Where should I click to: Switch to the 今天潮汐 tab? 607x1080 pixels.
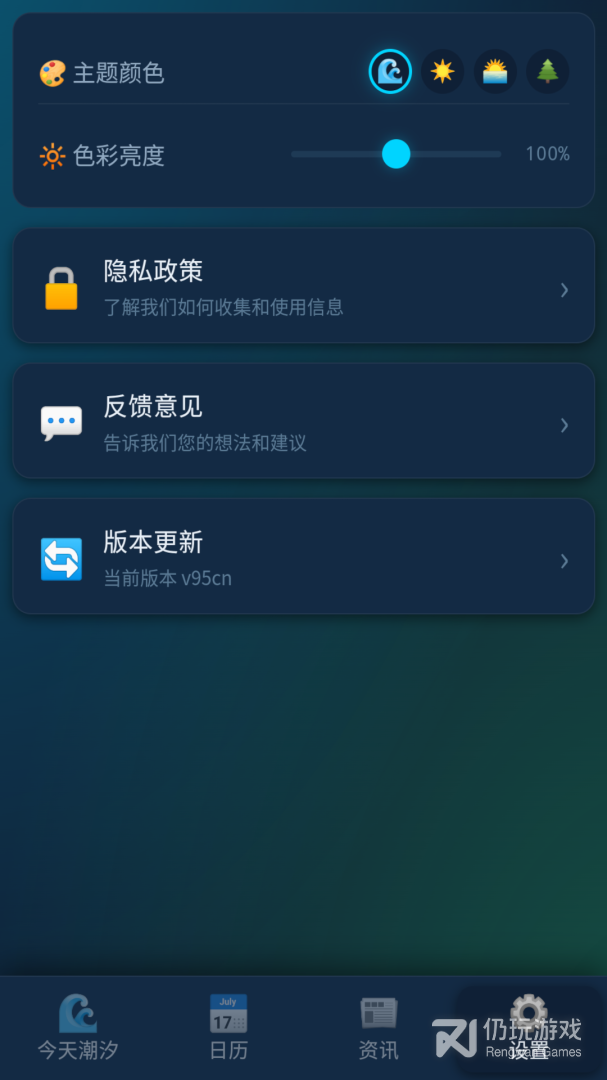[x=78, y=1027]
